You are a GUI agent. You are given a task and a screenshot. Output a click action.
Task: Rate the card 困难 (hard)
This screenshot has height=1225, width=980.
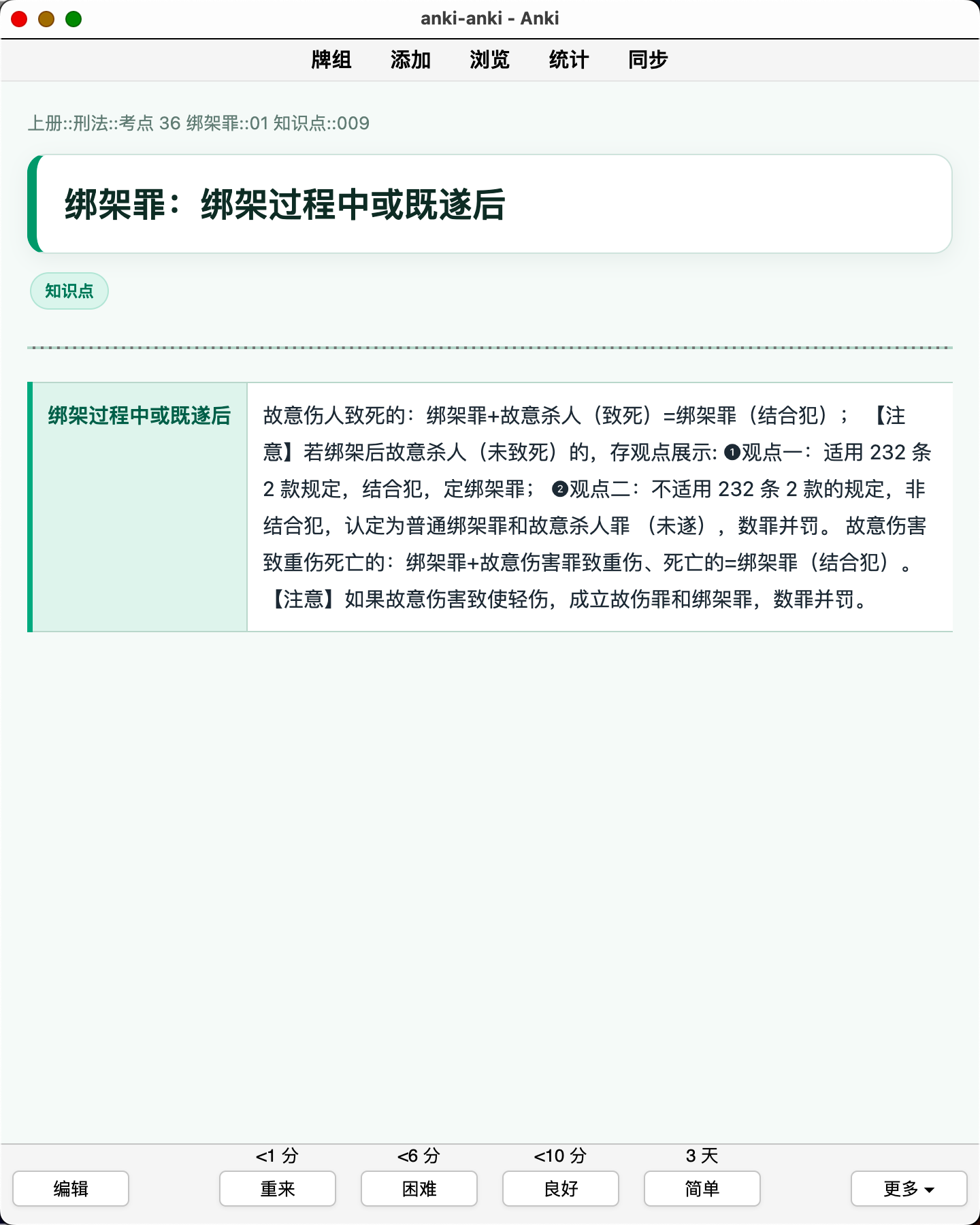(x=419, y=1188)
